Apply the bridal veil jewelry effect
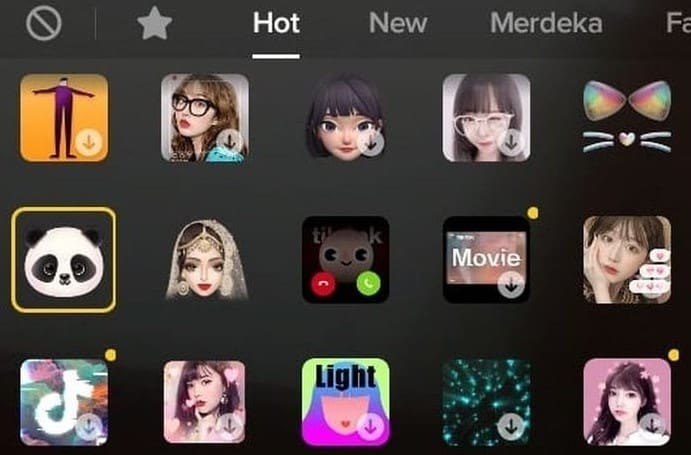The image size is (691, 455). coord(204,260)
